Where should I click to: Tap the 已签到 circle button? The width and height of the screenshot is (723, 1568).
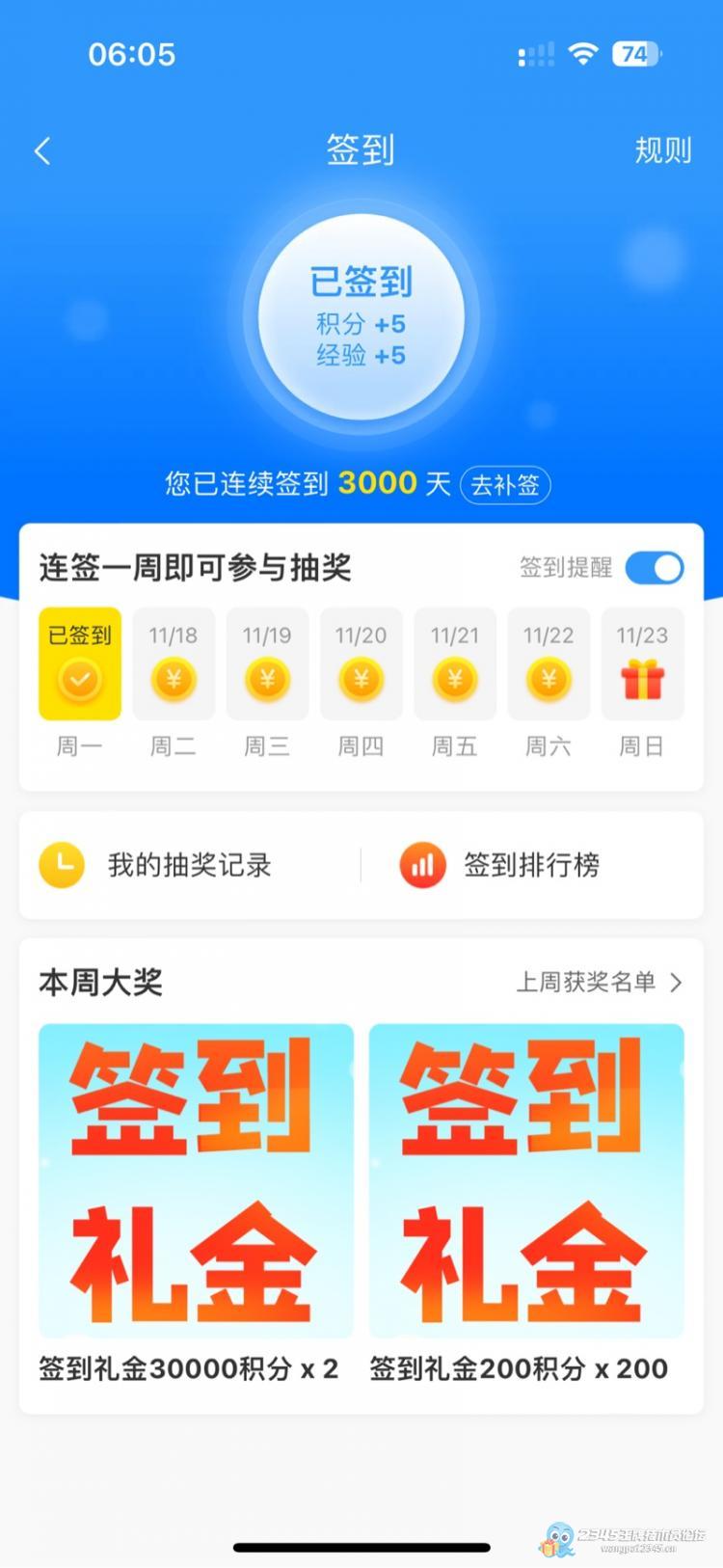click(x=361, y=316)
